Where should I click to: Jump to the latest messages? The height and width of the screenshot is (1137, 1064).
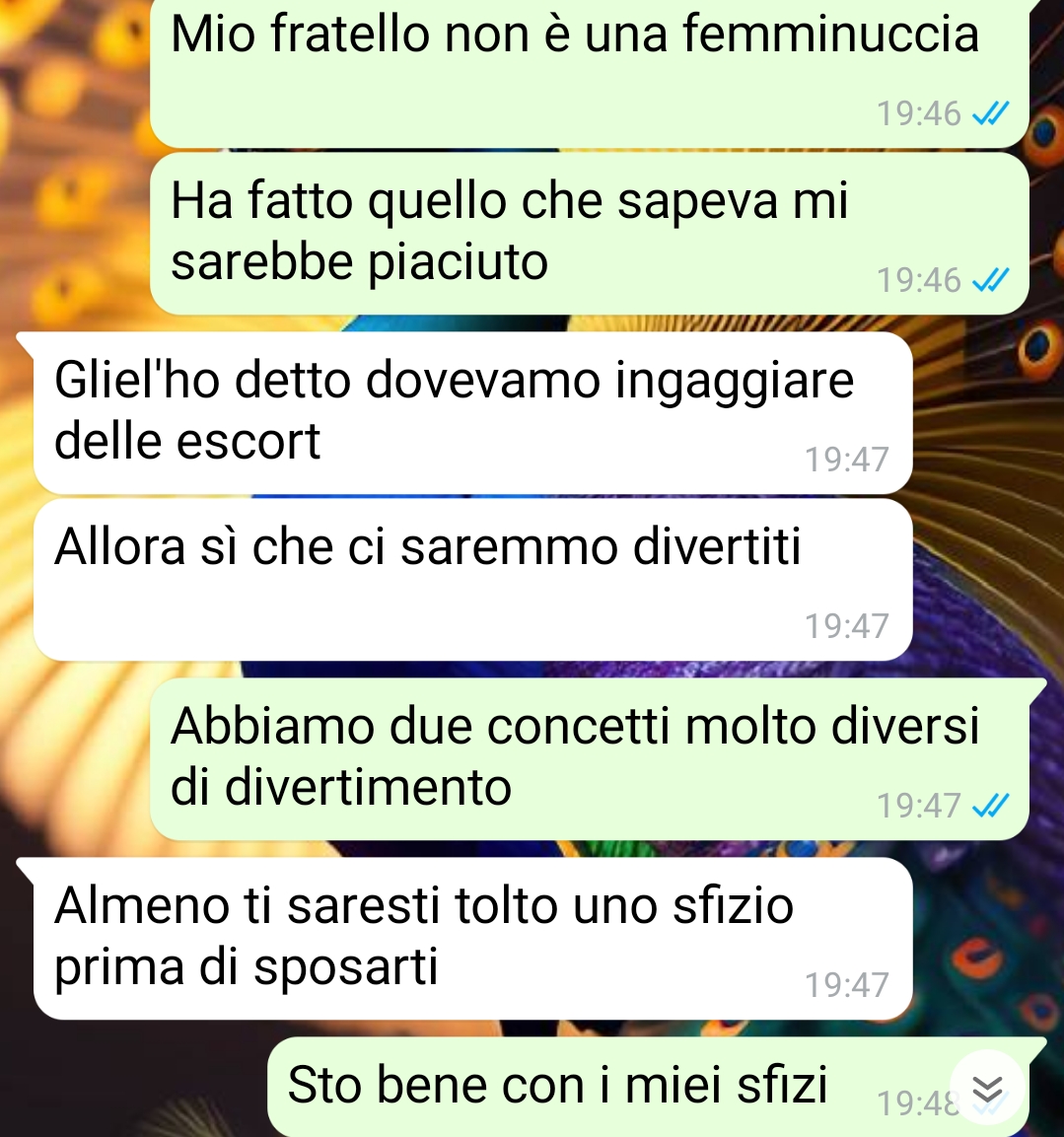987,1090
